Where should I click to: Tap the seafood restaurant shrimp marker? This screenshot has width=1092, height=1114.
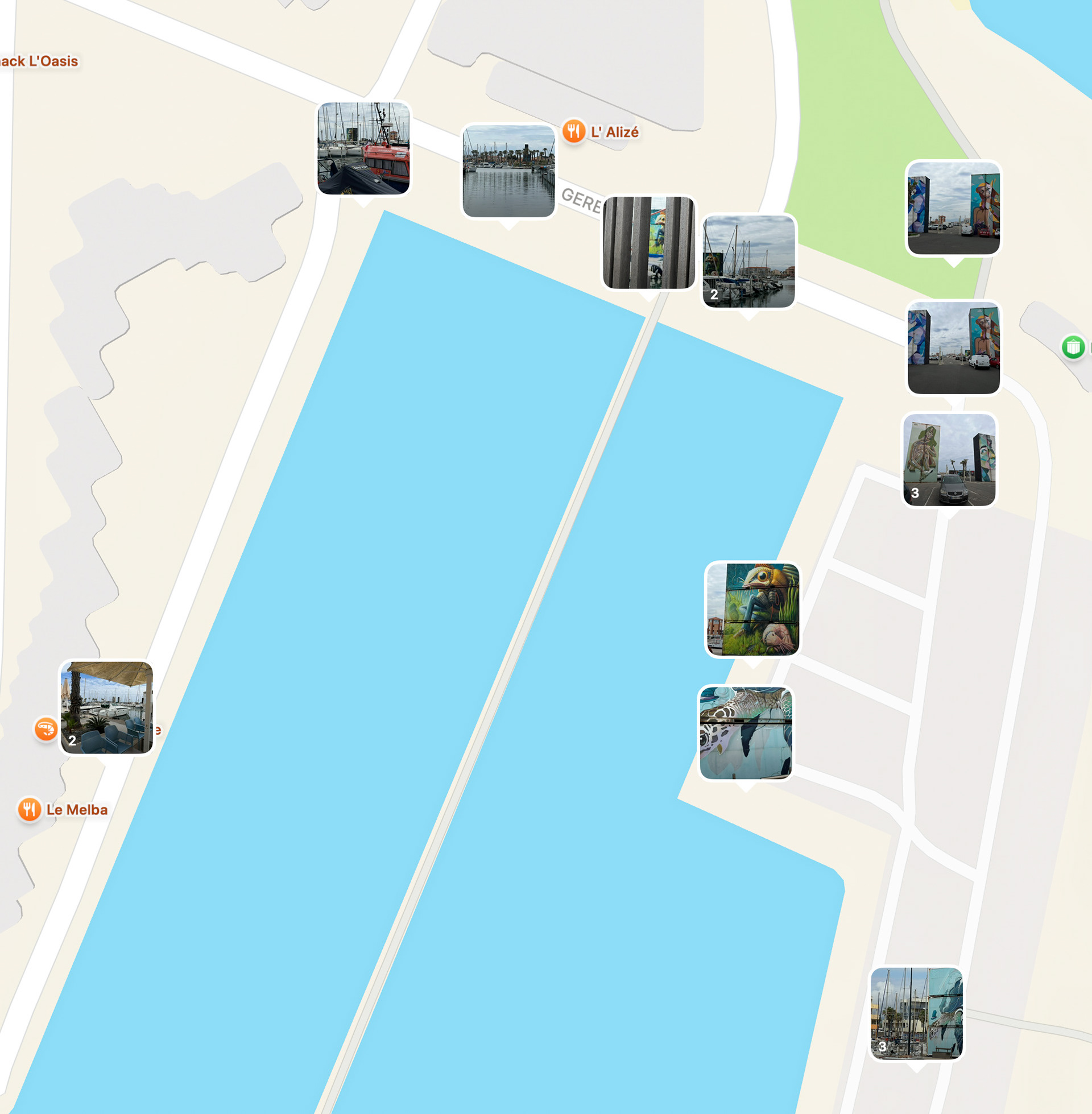click(46, 729)
